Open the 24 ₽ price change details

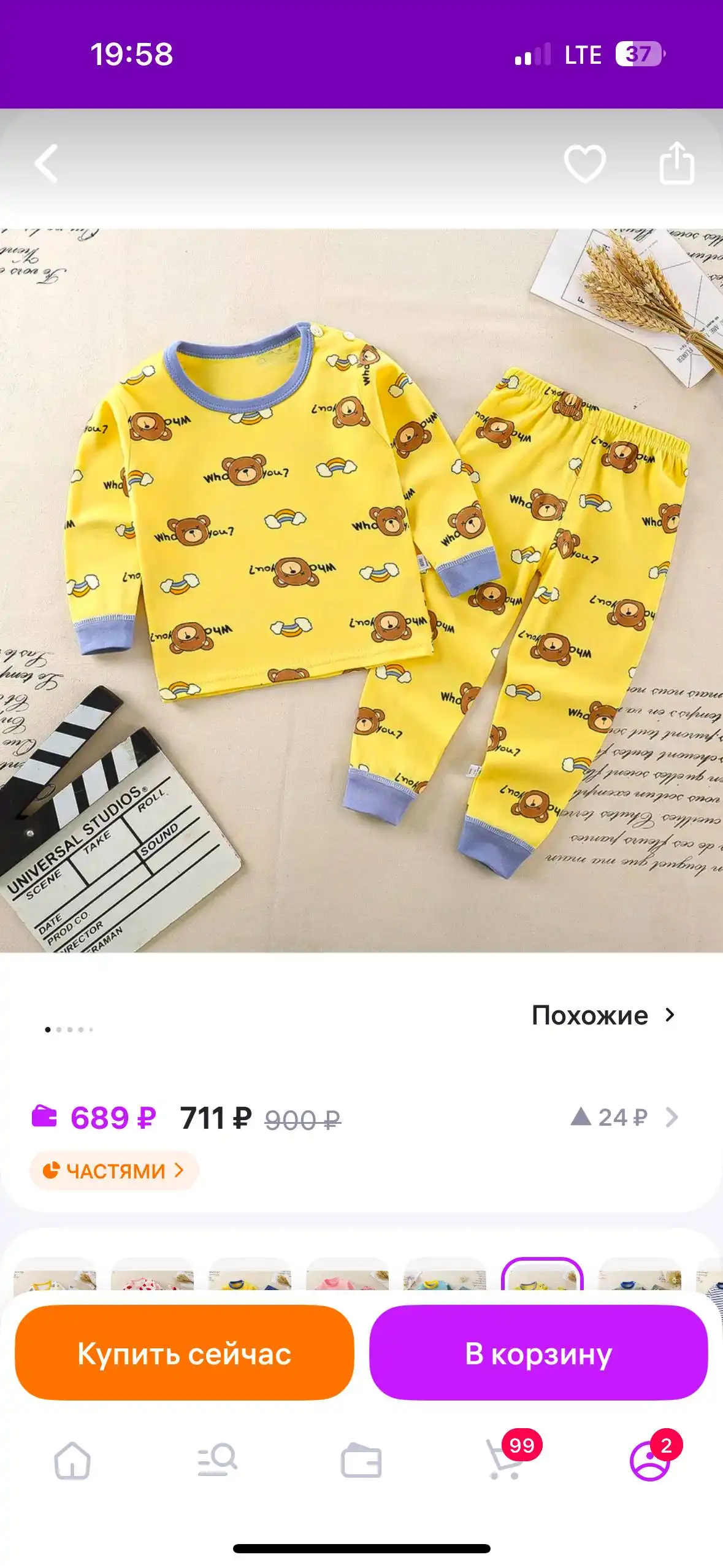pyautogui.click(x=624, y=1117)
